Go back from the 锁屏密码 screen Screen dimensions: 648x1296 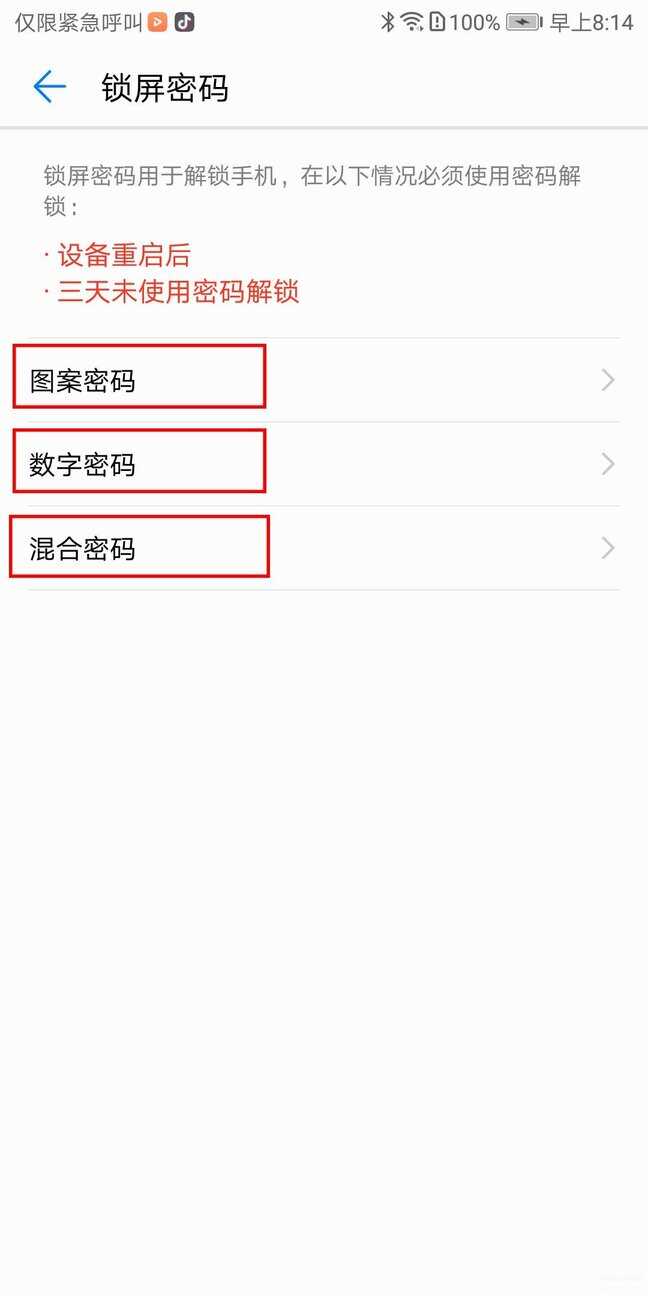click(x=49, y=88)
